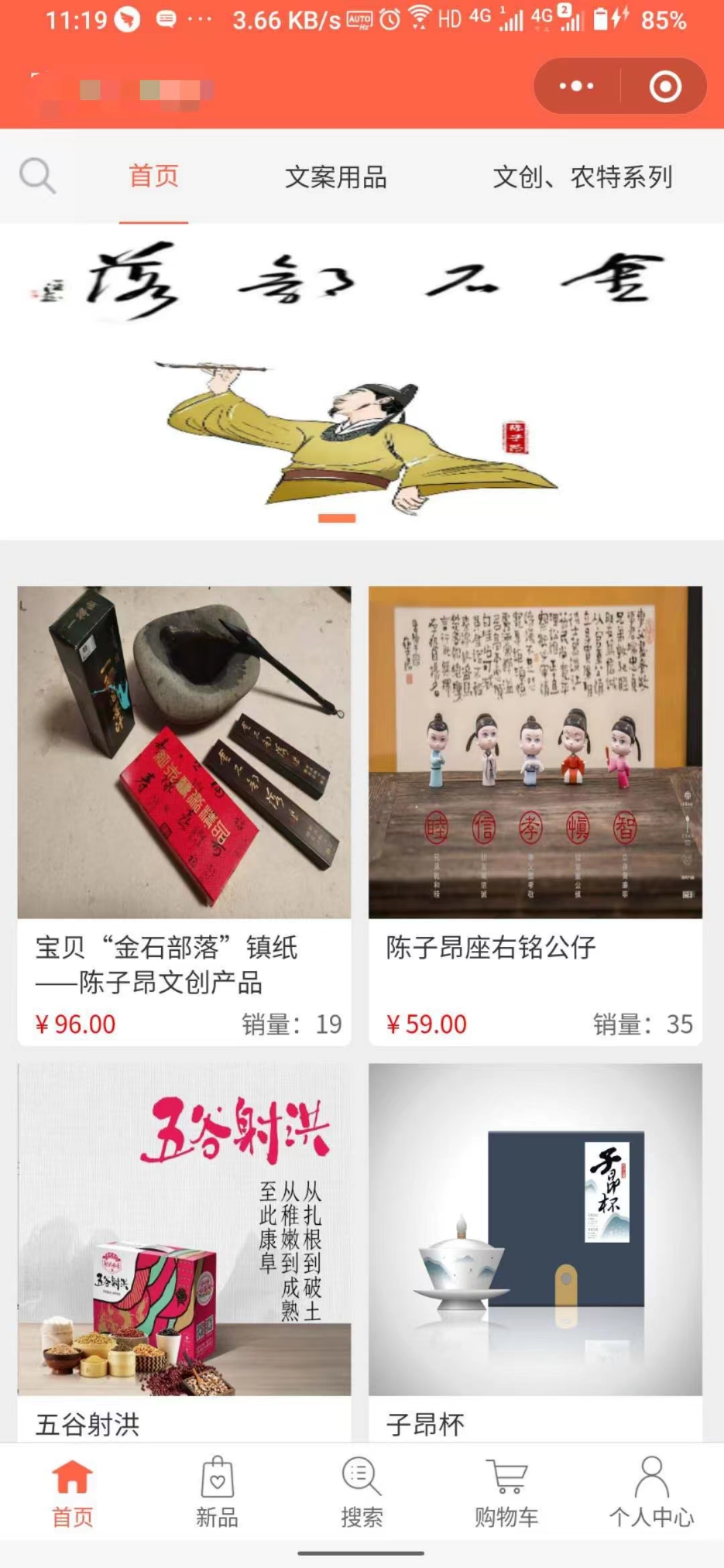The image size is (724, 1568).
Task: Open 搜索 in bottom navigation
Action: click(362, 1492)
